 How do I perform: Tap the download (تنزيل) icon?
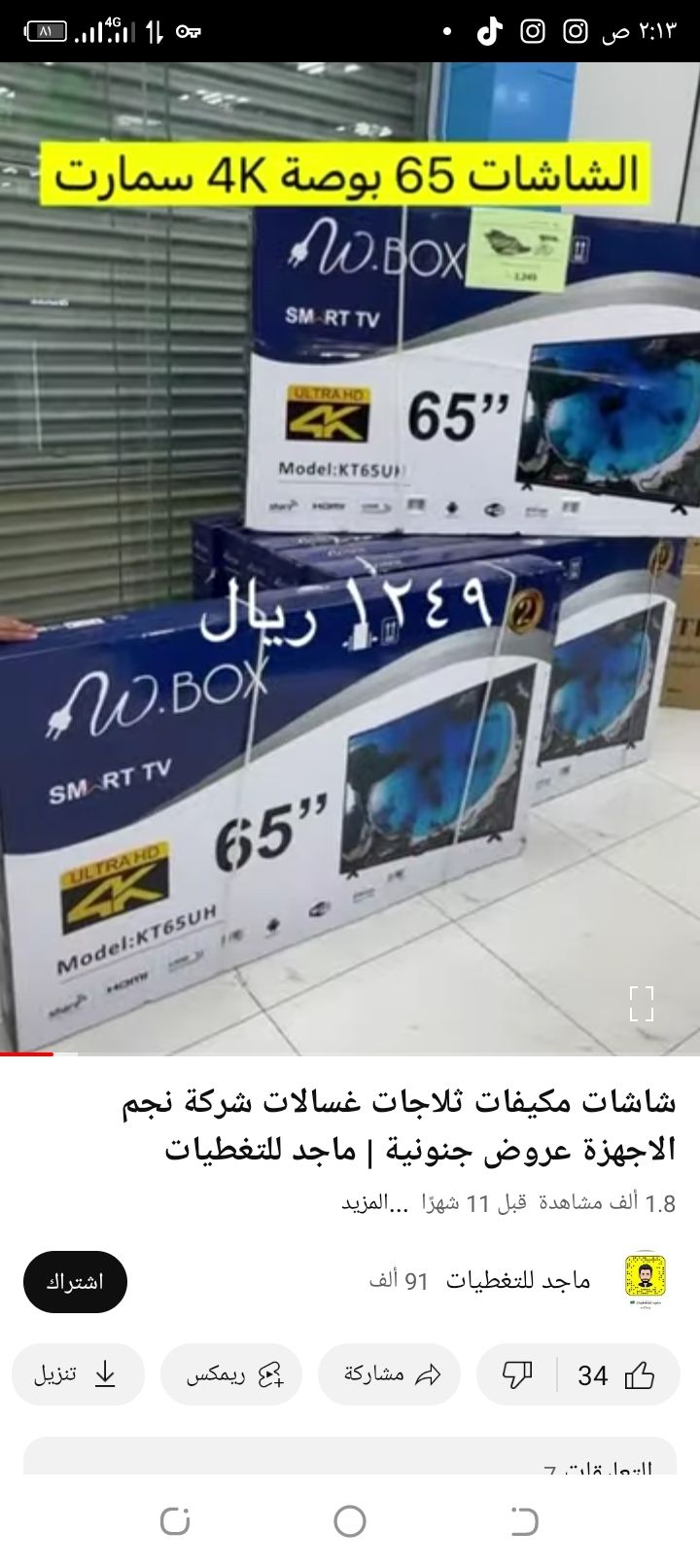[105, 1374]
